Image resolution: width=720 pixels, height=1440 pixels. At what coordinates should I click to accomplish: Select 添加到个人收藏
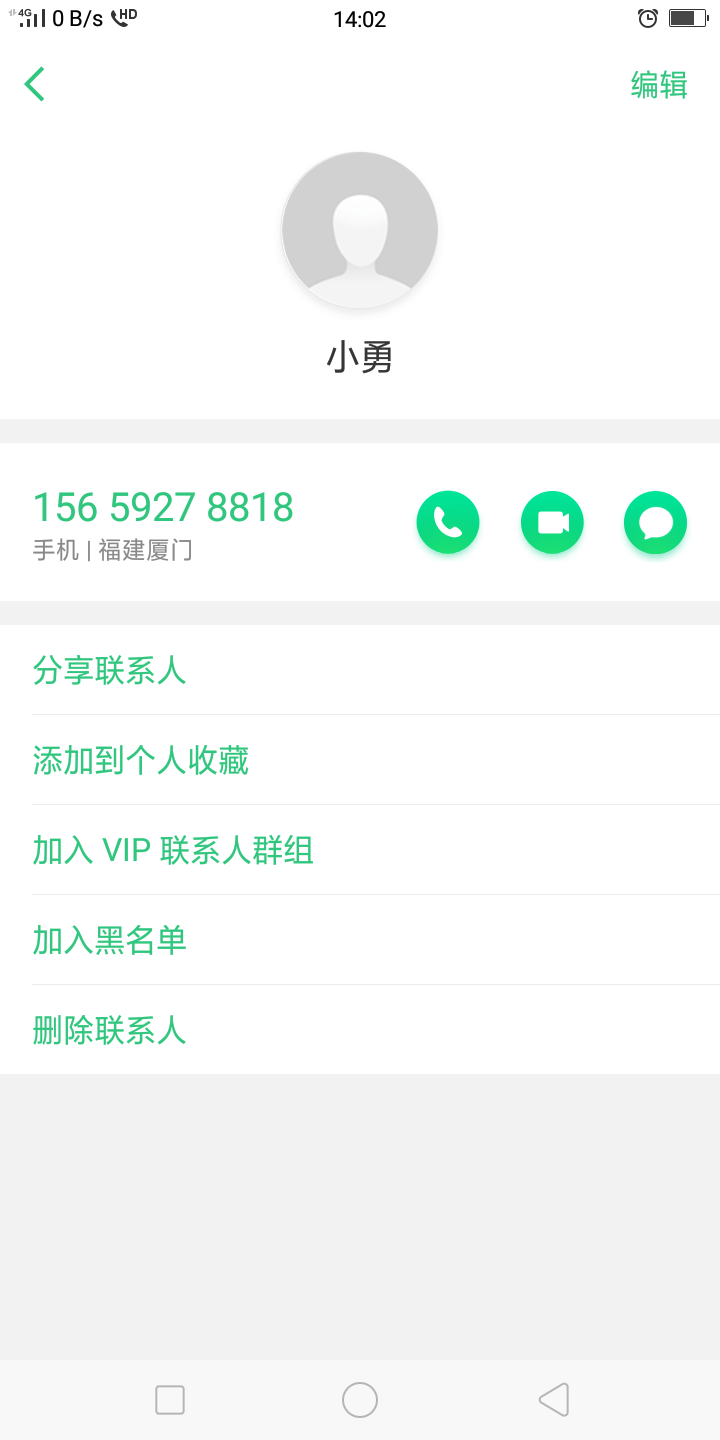(141, 760)
